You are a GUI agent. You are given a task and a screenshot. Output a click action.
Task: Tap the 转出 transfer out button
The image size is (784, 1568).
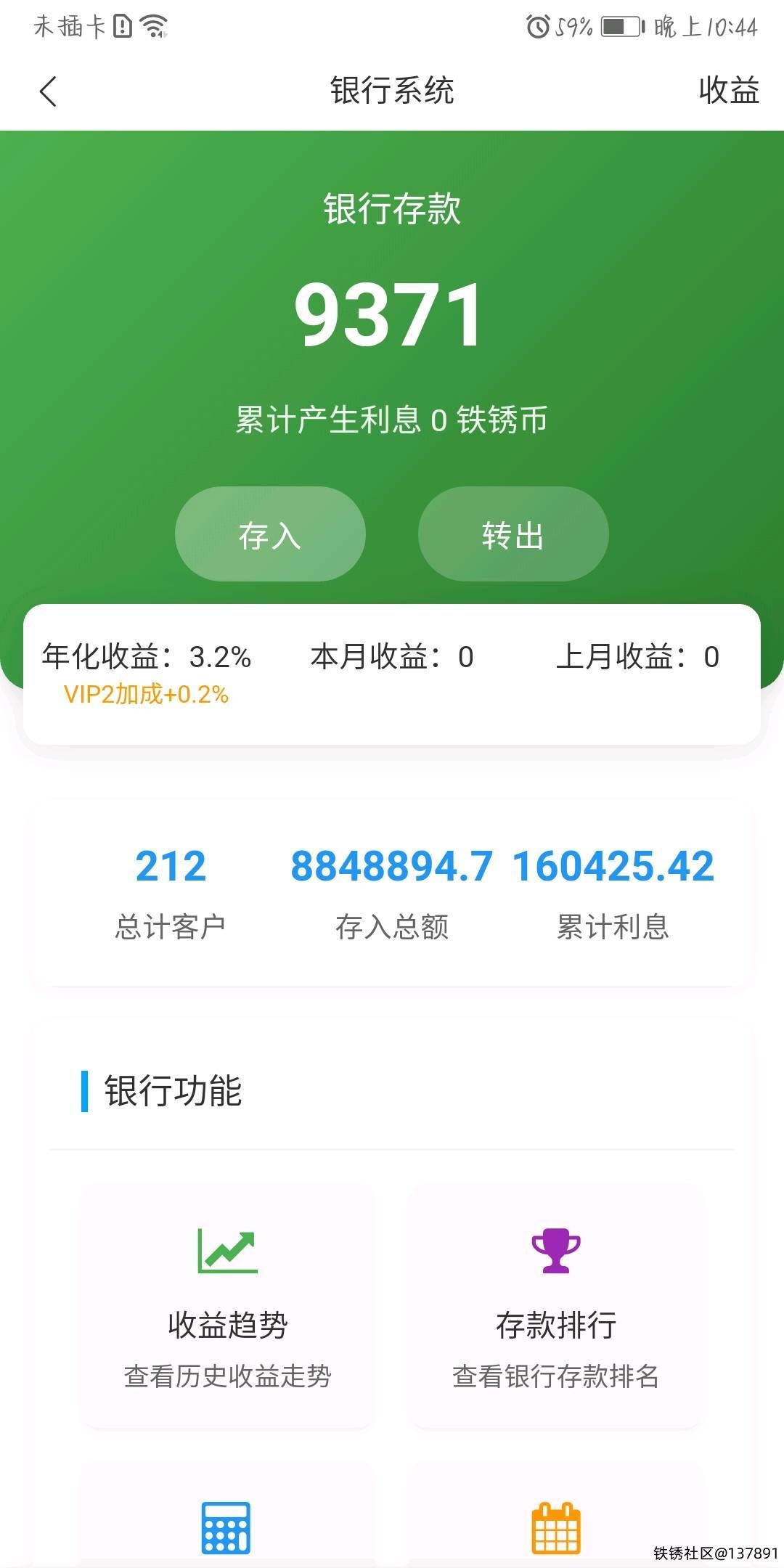(x=513, y=534)
